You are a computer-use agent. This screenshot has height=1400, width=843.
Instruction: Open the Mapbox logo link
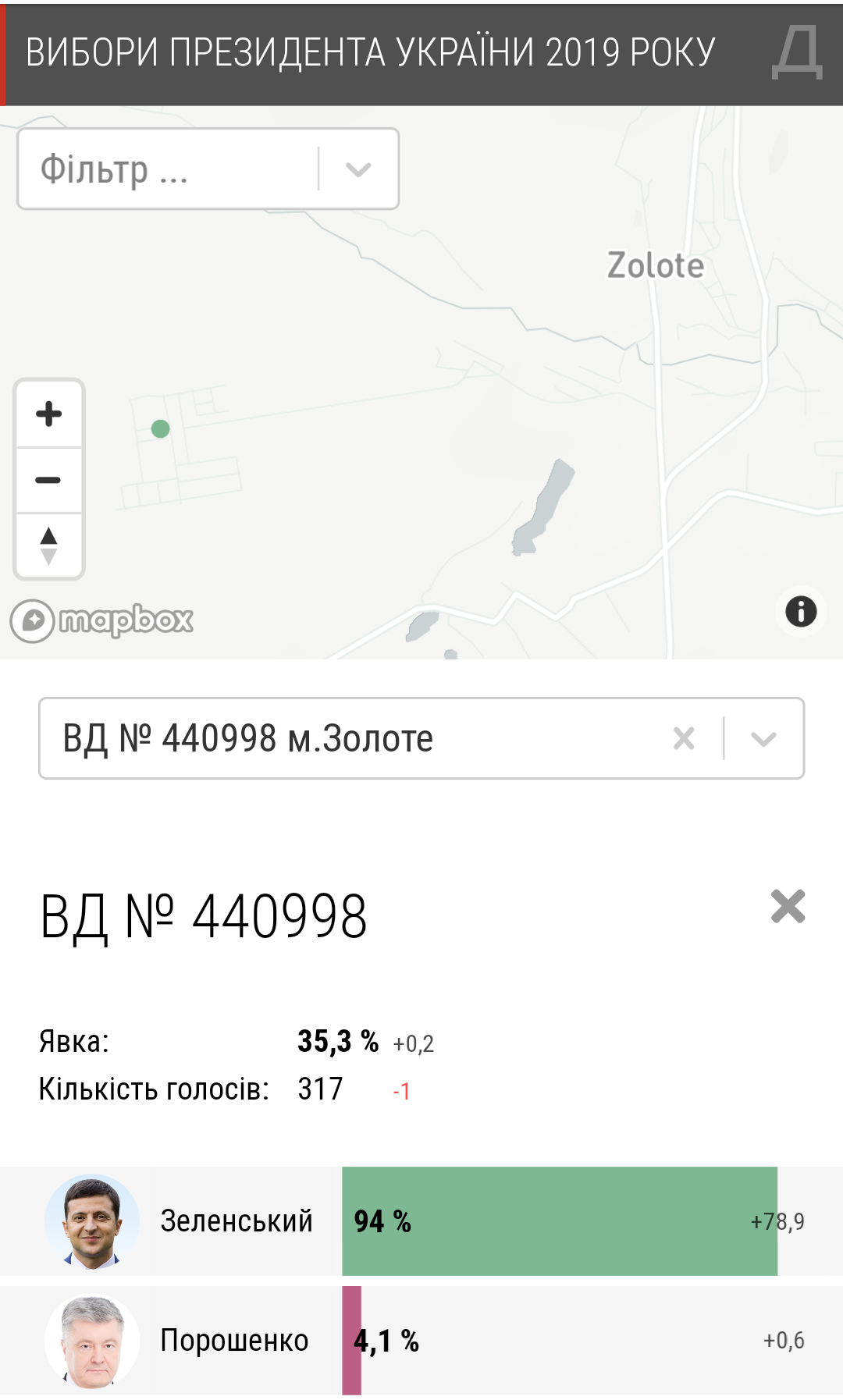click(x=101, y=620)
